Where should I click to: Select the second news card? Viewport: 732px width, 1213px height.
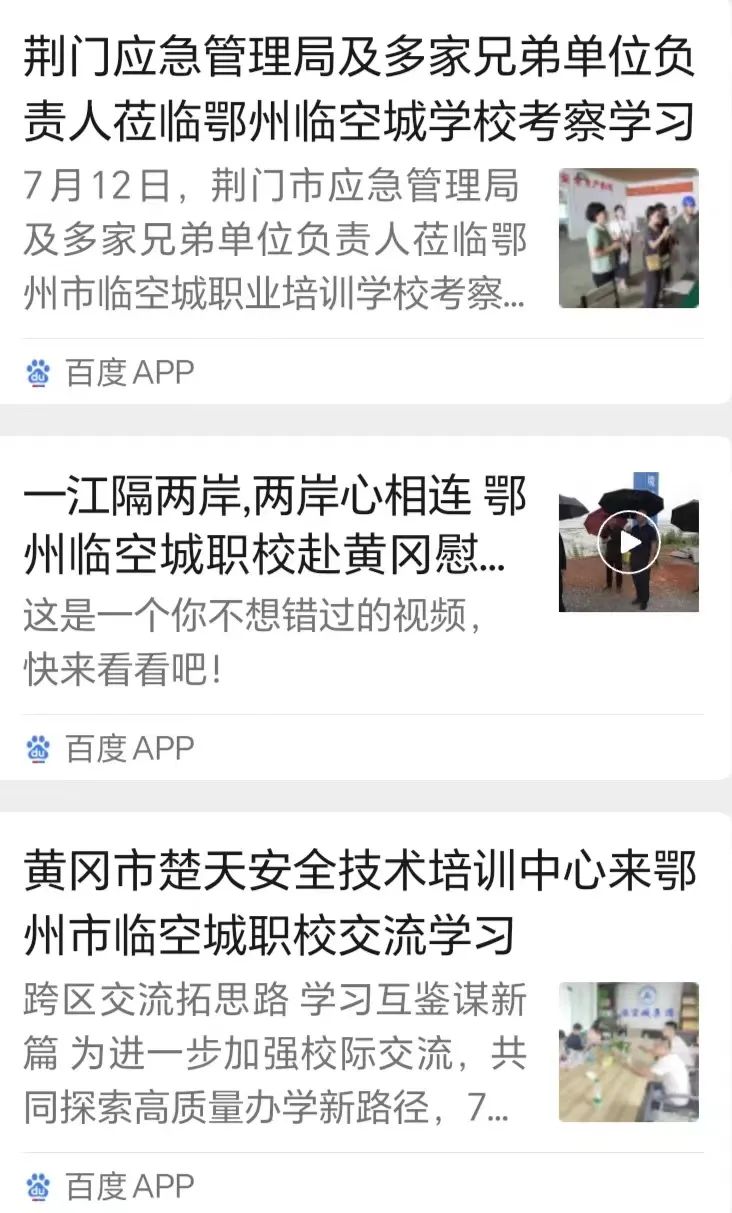click(x=366, y=610)
